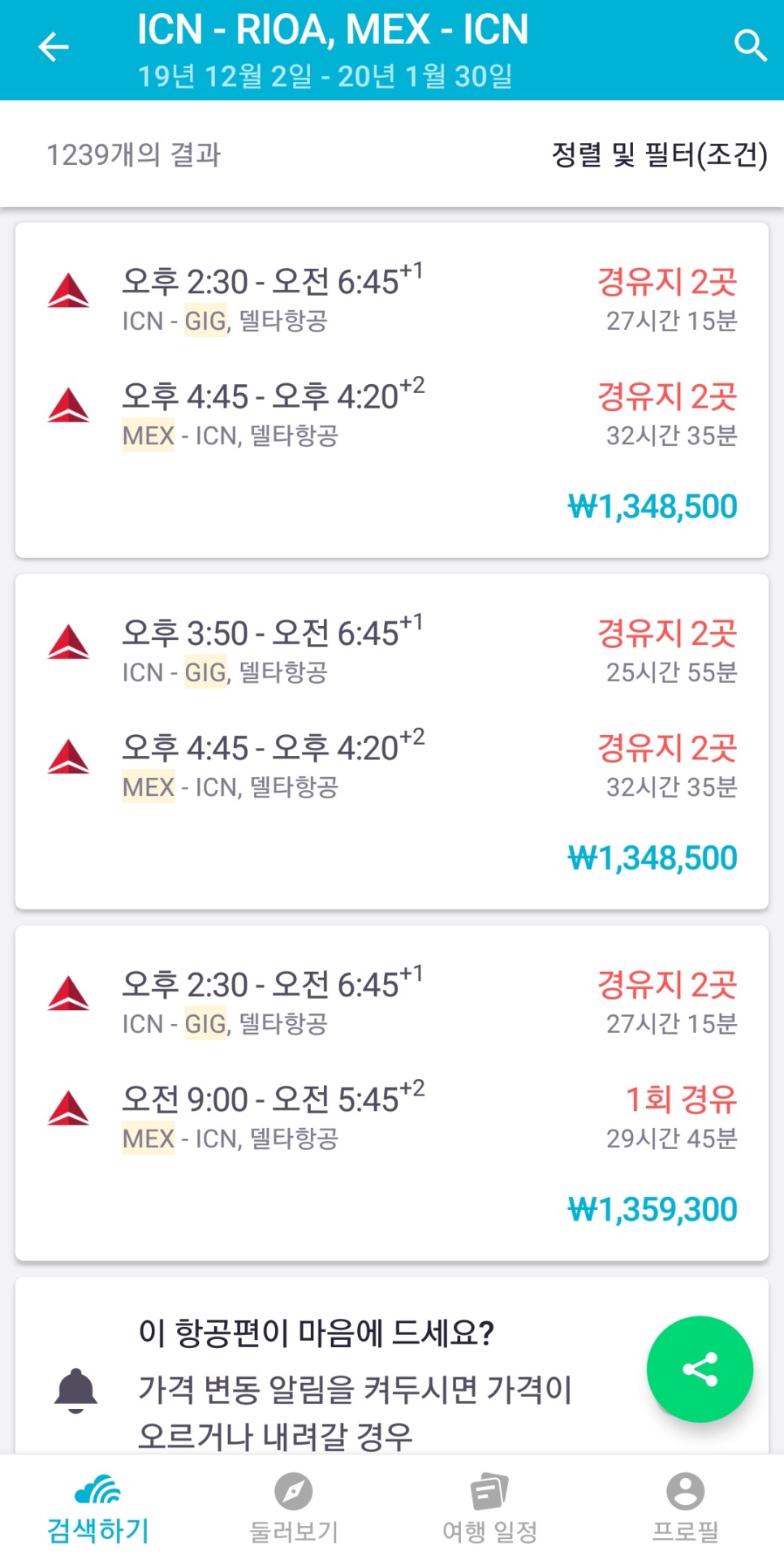Image resolution: width=784 pixels, height=1560 pixels.
Task: Tap the green share floating button
Action: tap(700, 1369)
